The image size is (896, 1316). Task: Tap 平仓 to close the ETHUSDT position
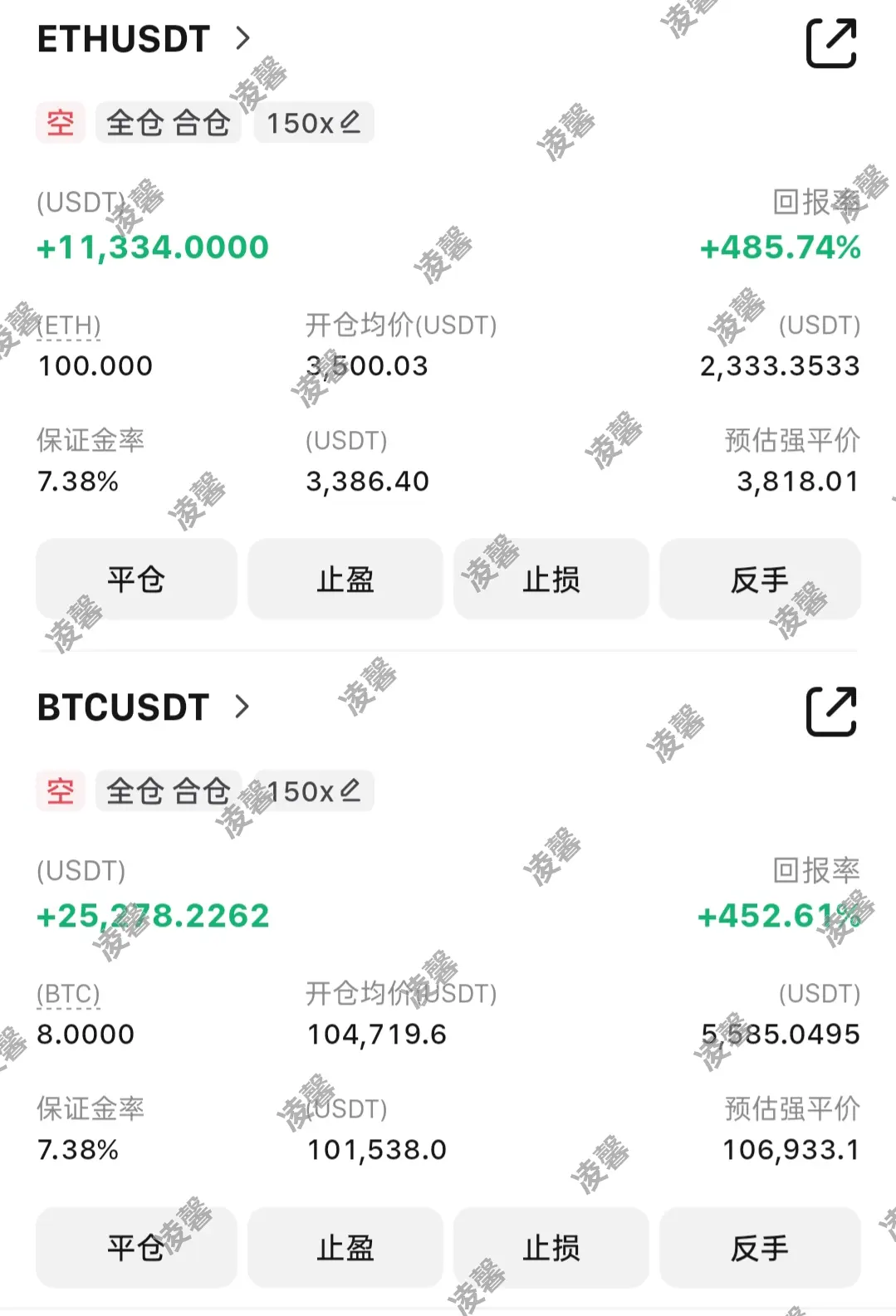pos(136,580)
